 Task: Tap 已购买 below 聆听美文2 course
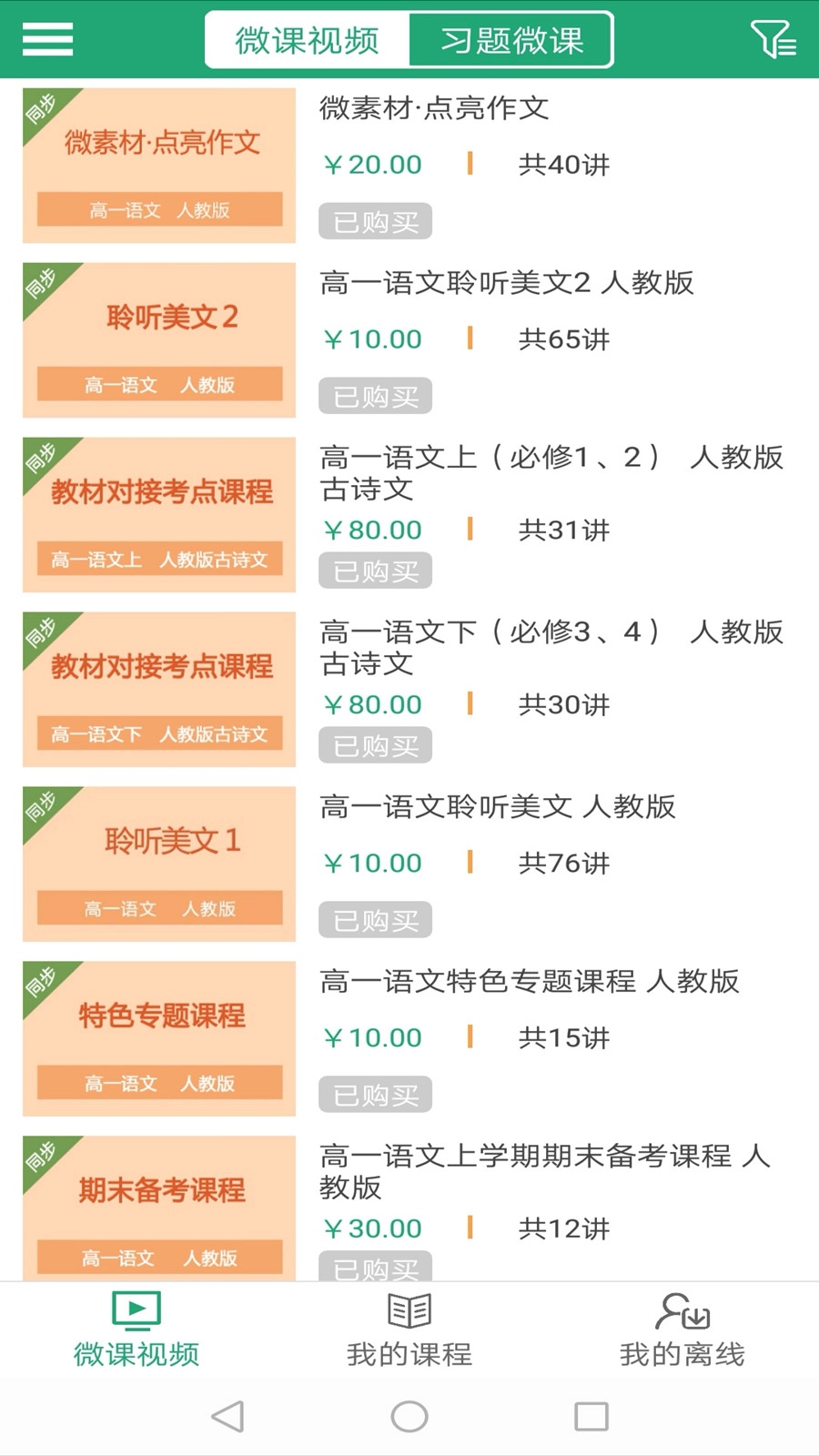pyautogui.click(x=375, y=395)
